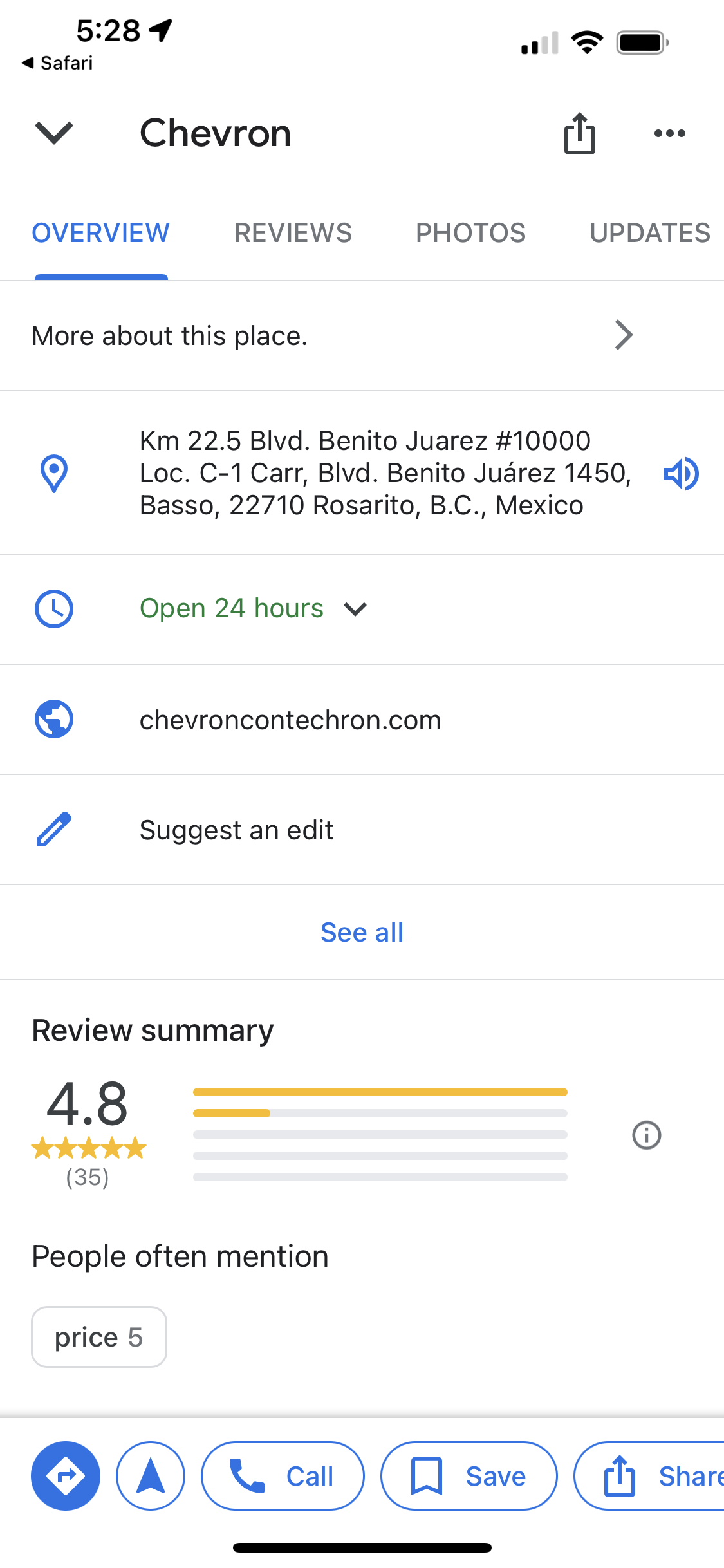Collapse the Chevron place sheet
724x1568 pixels.
click(54, 133)
